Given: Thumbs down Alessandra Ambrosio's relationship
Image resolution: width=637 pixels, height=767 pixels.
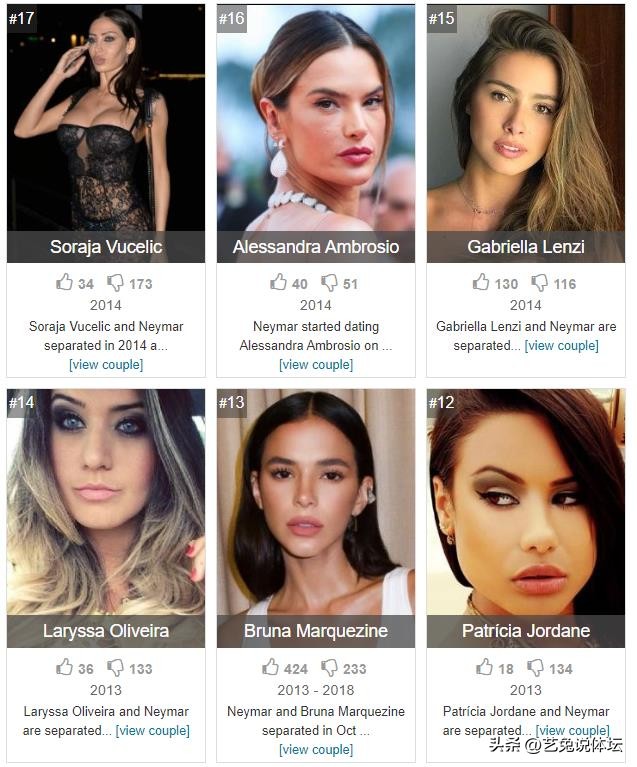Looking at the screenshot, I should coord(329,283).
